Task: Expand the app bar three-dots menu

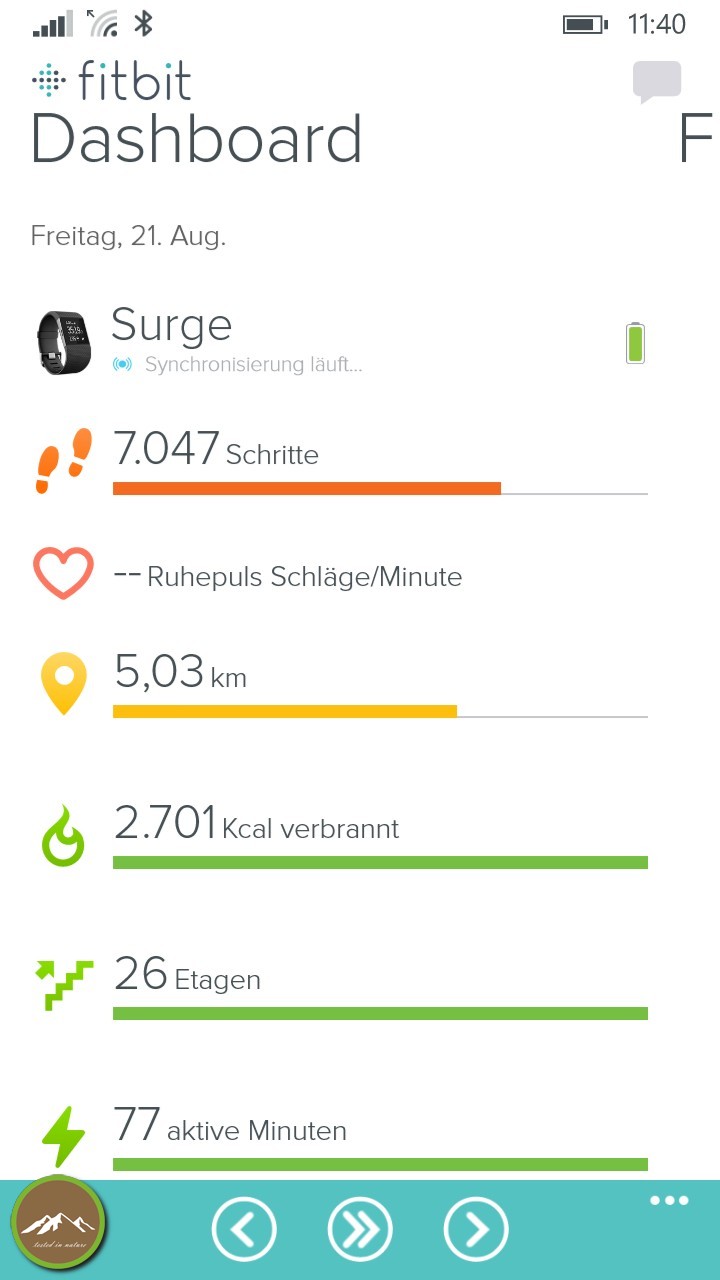Action: click(x=669, y=1201)
